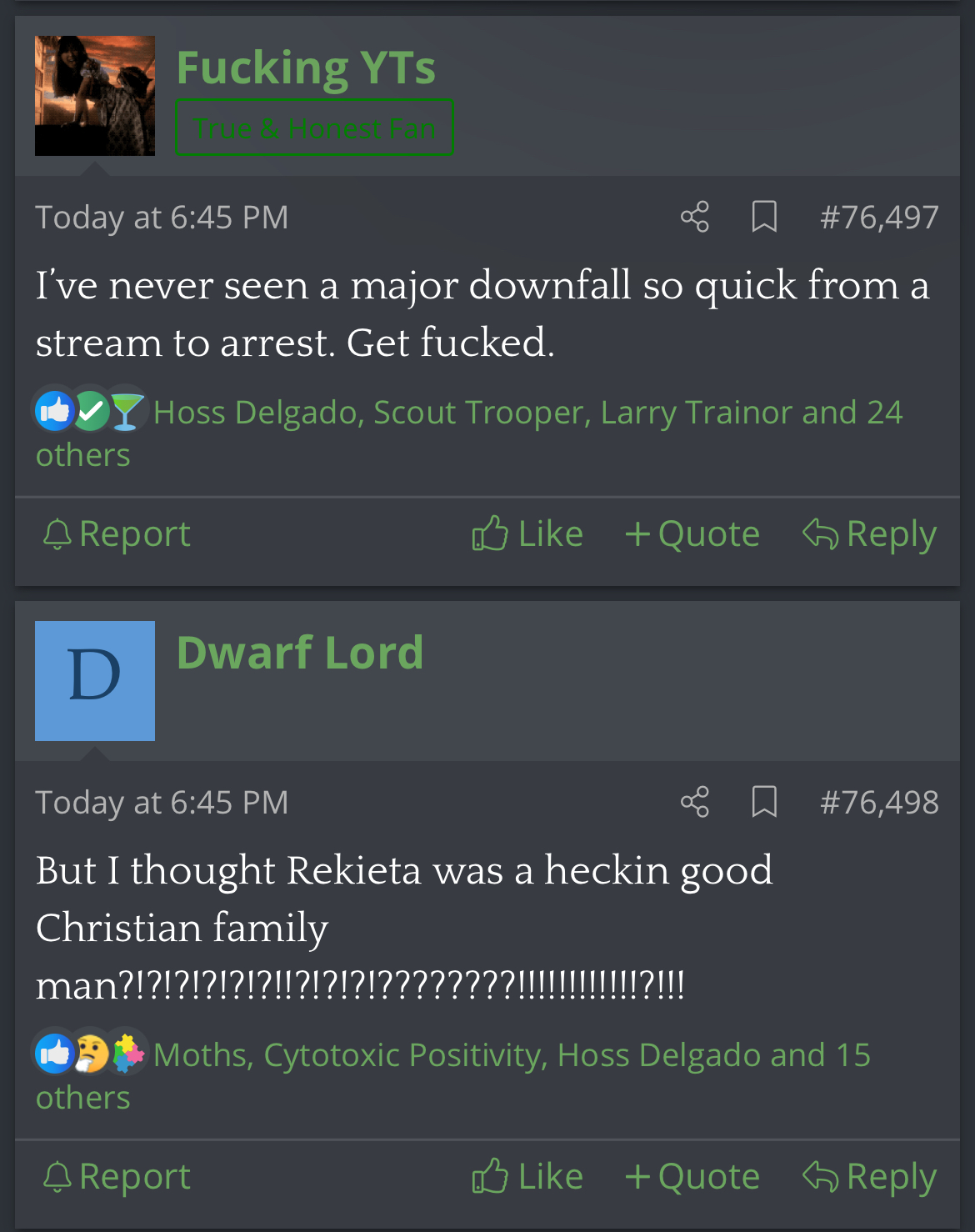Screen dimensions: 975x1232
Task: Report the post by Fucking YTs
Action: click(117, 534)
